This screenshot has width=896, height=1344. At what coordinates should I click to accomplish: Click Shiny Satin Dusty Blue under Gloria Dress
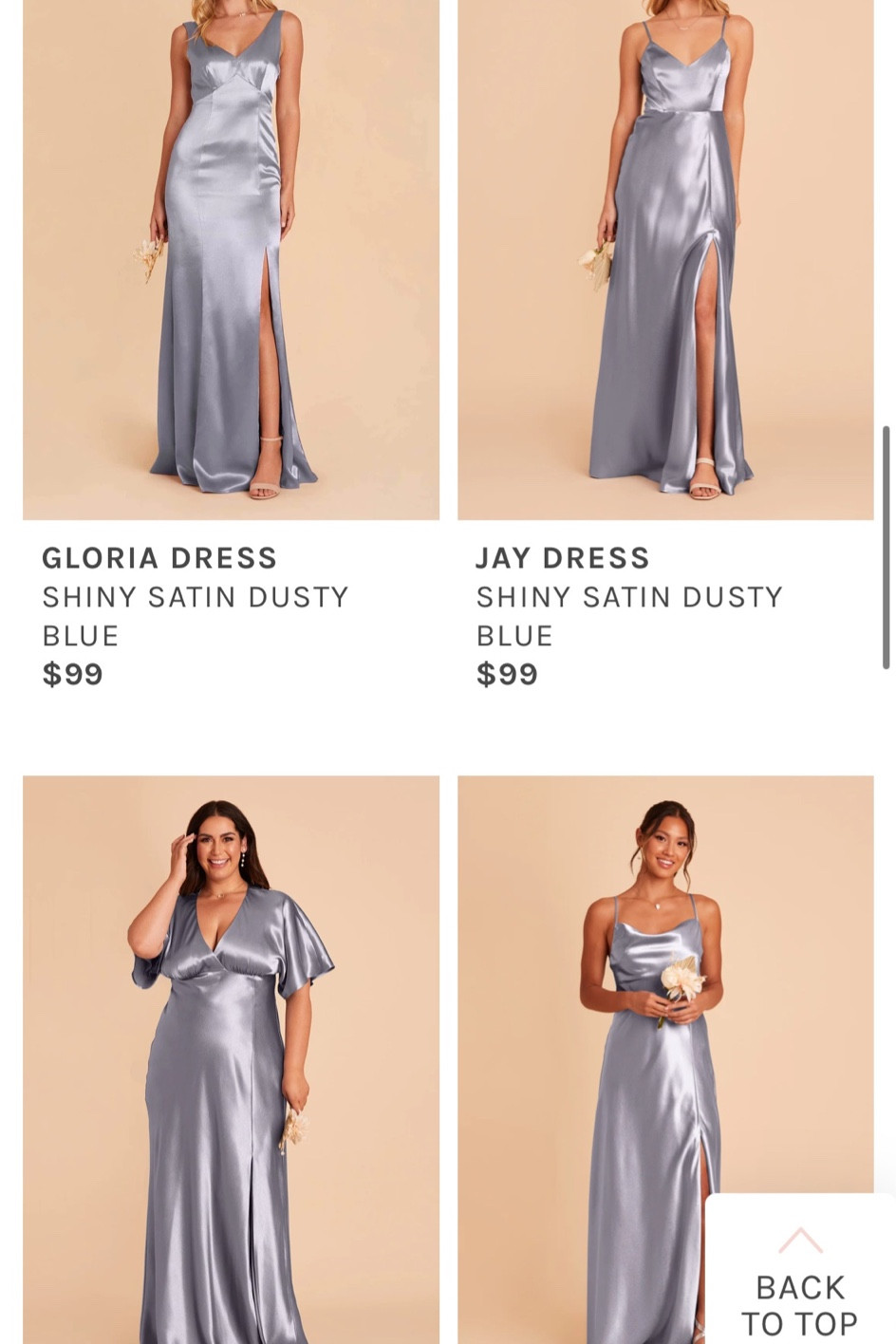click(196, 615)
